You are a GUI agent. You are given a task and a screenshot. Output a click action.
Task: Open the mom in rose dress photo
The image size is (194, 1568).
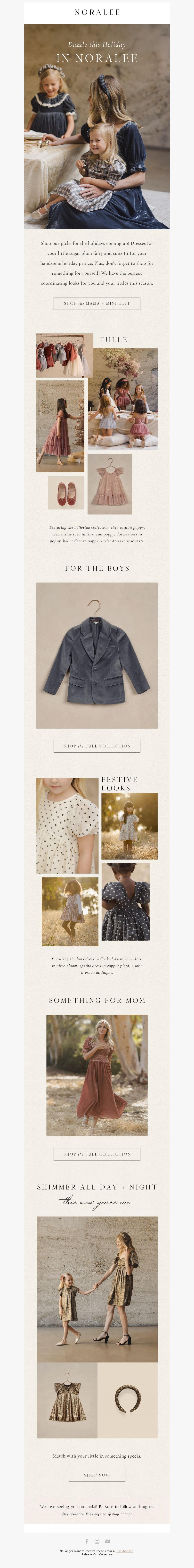97,1075
